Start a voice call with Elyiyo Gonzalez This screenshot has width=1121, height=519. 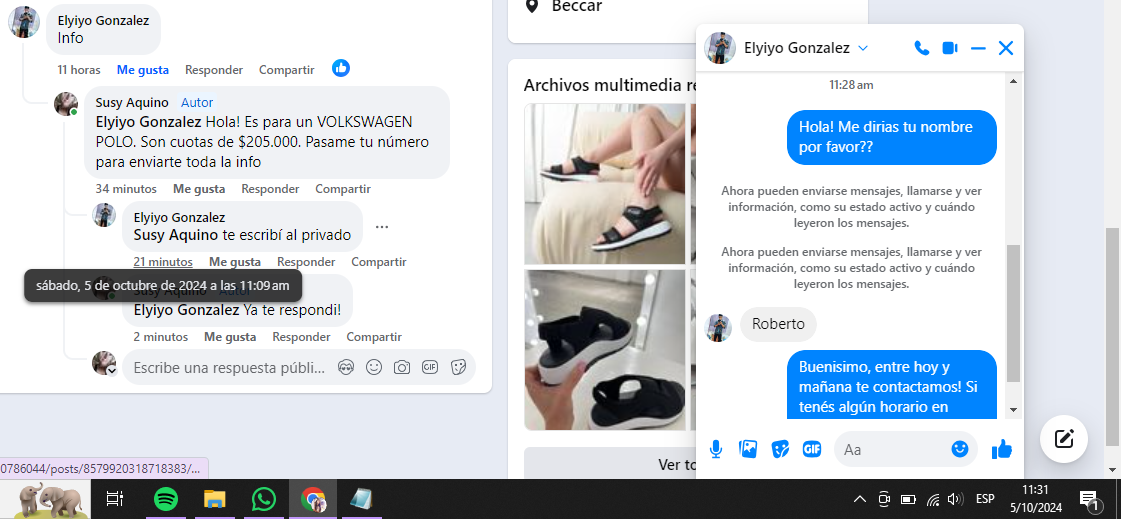[x=921, y=48]
